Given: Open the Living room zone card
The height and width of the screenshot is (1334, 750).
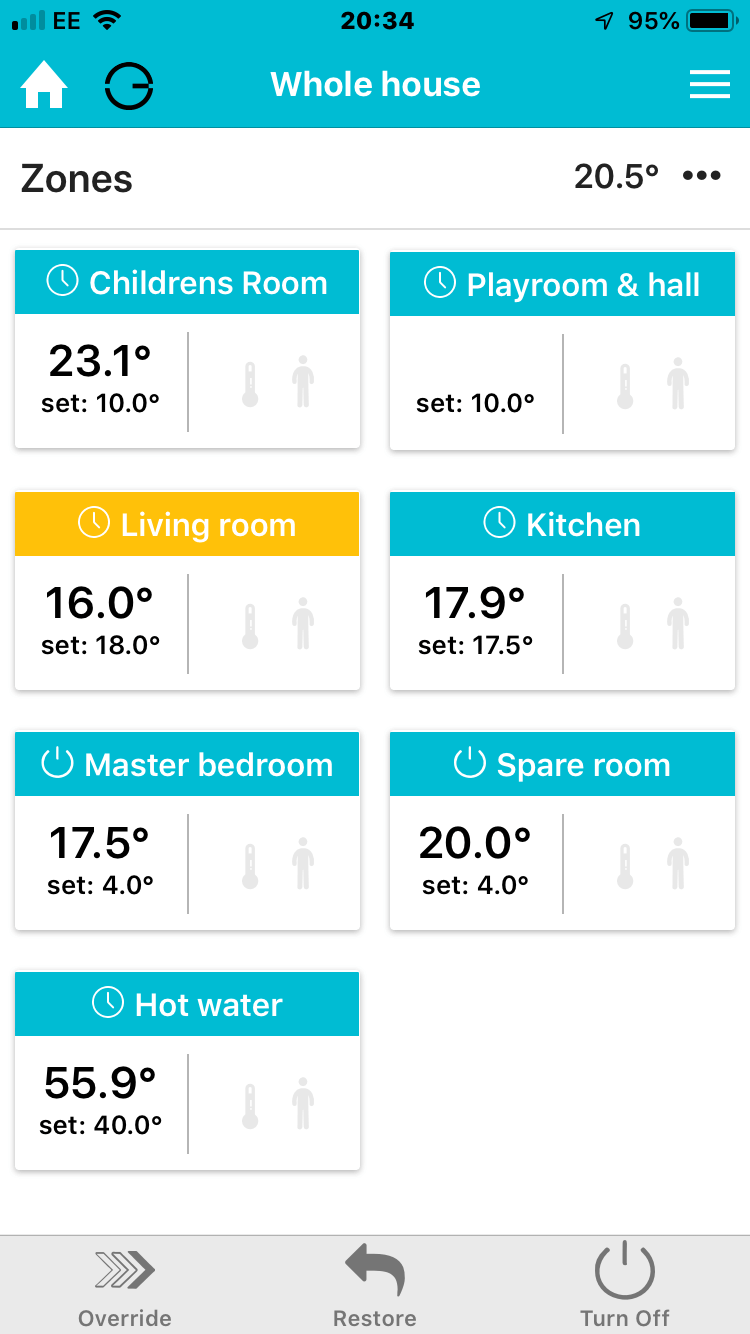Looking at the screenshot, I should [x=187, y=589].
